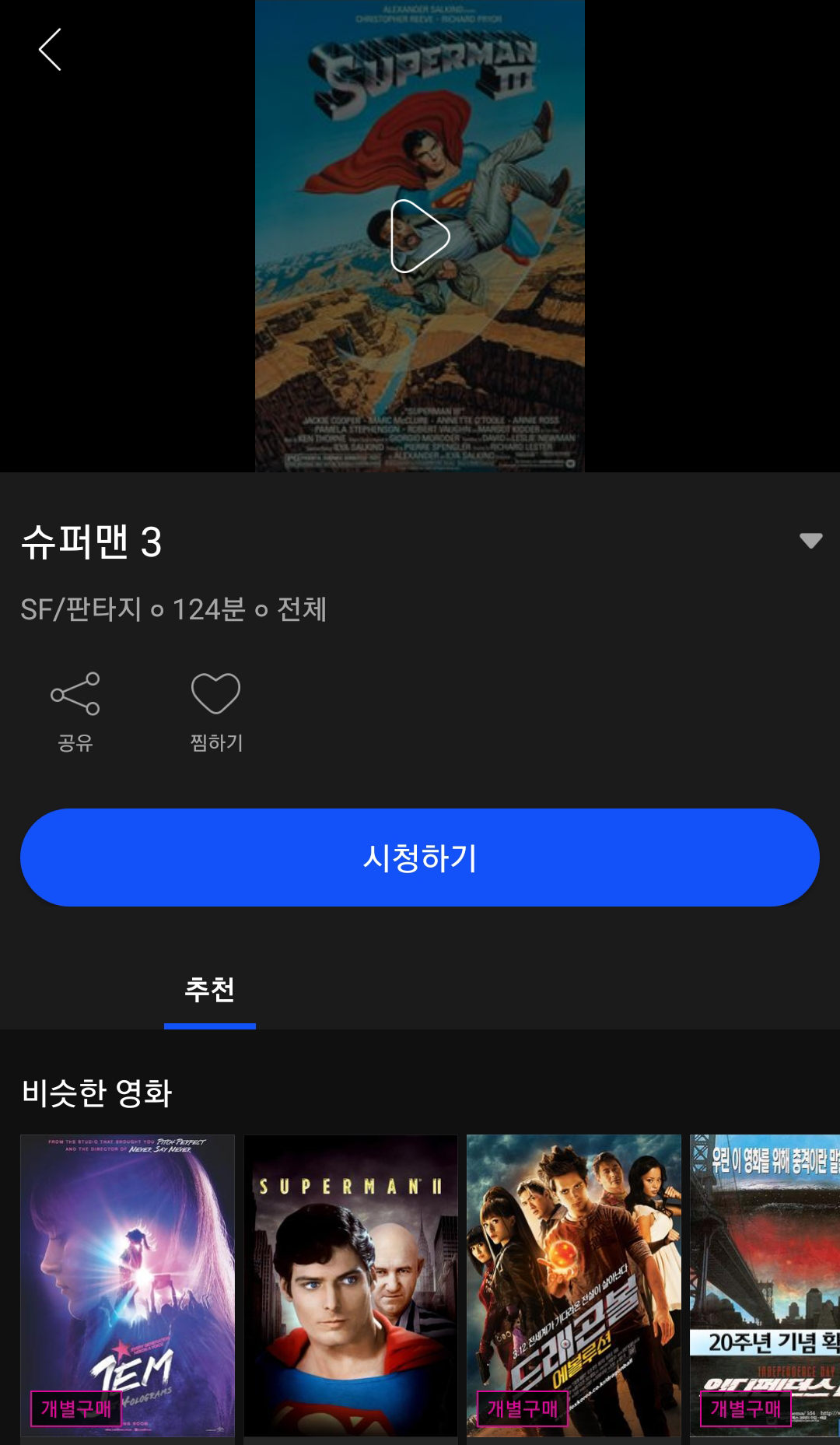Image resolution: width=840 pixels, height=1445 pixels.
Task: Select the 추천 tab
Action: pyautogui.click(x=210, y=990)
